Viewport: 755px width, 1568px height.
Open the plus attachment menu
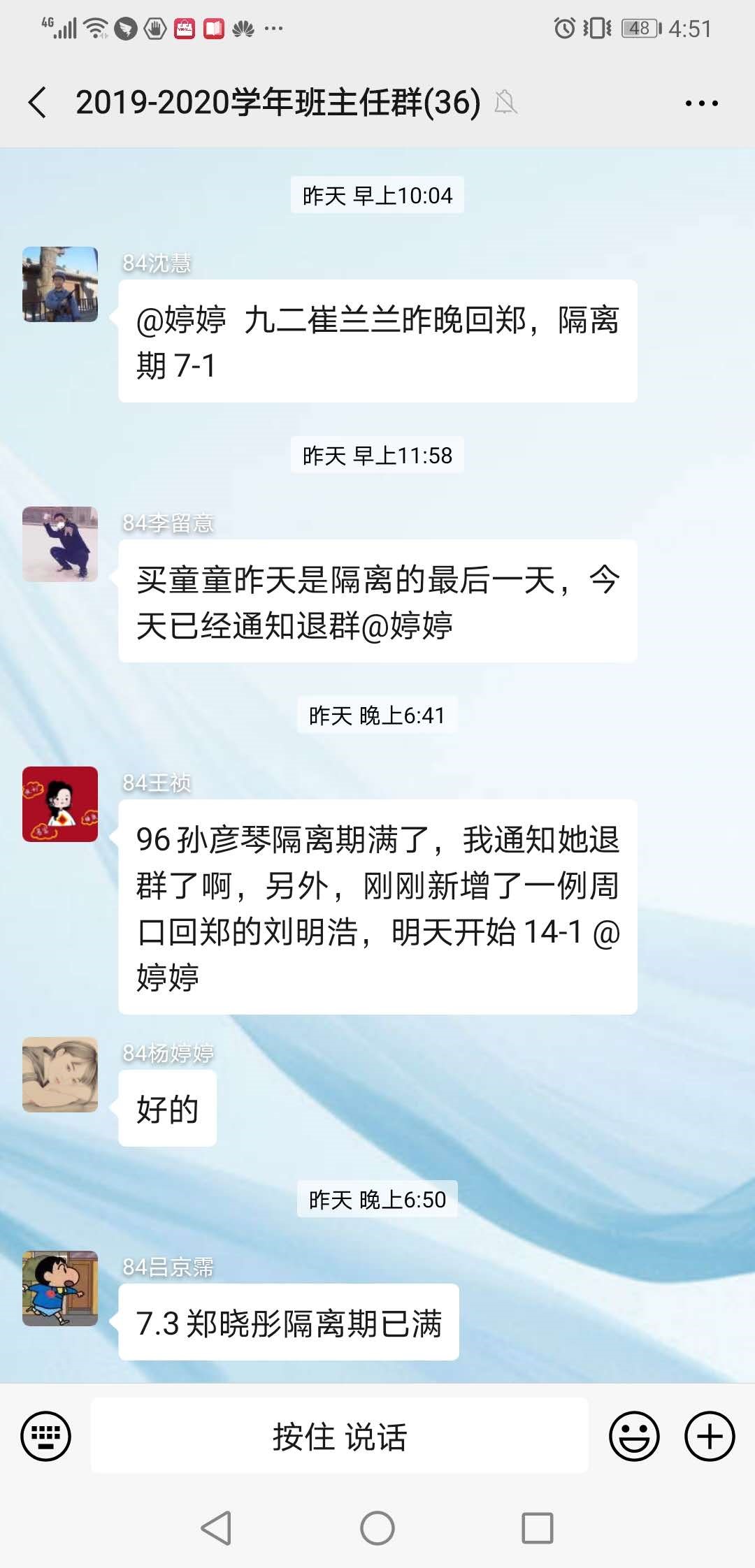click(x=710, y=1436)
